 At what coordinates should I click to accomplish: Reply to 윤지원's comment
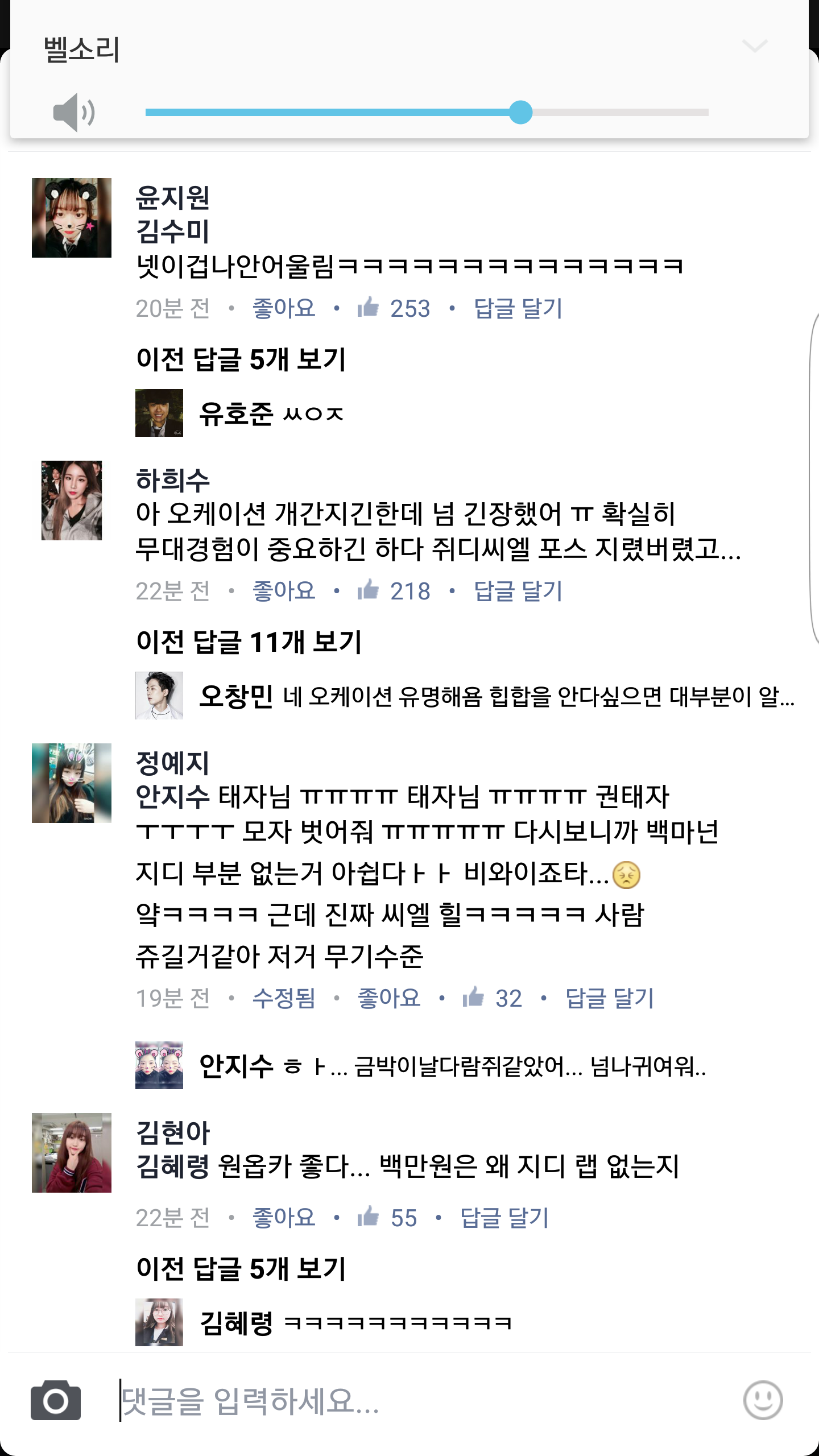click(518, 308)
